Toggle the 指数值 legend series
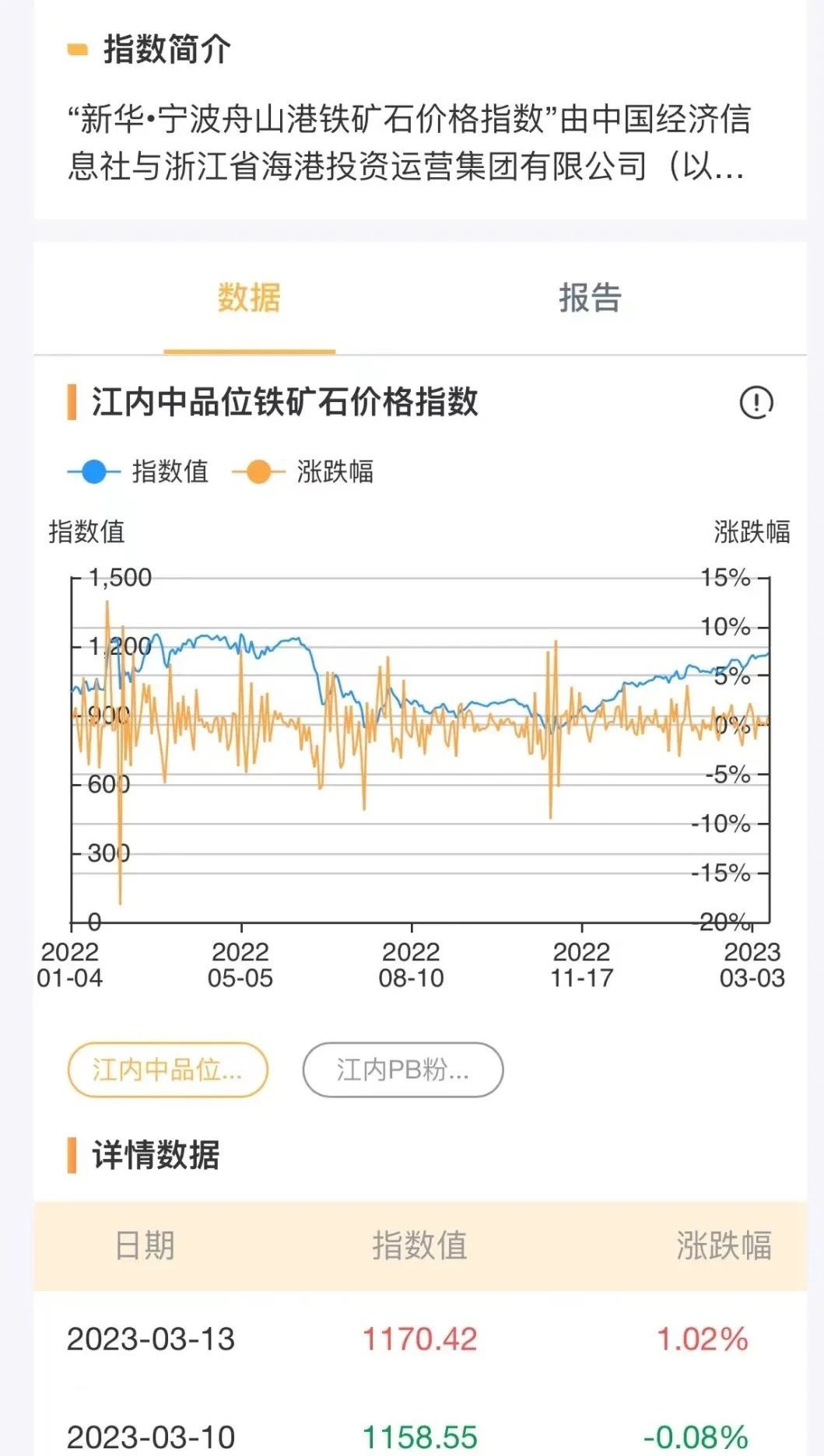Image resolution: width=824 pixels, height=1456 pixels. [139, 471]
